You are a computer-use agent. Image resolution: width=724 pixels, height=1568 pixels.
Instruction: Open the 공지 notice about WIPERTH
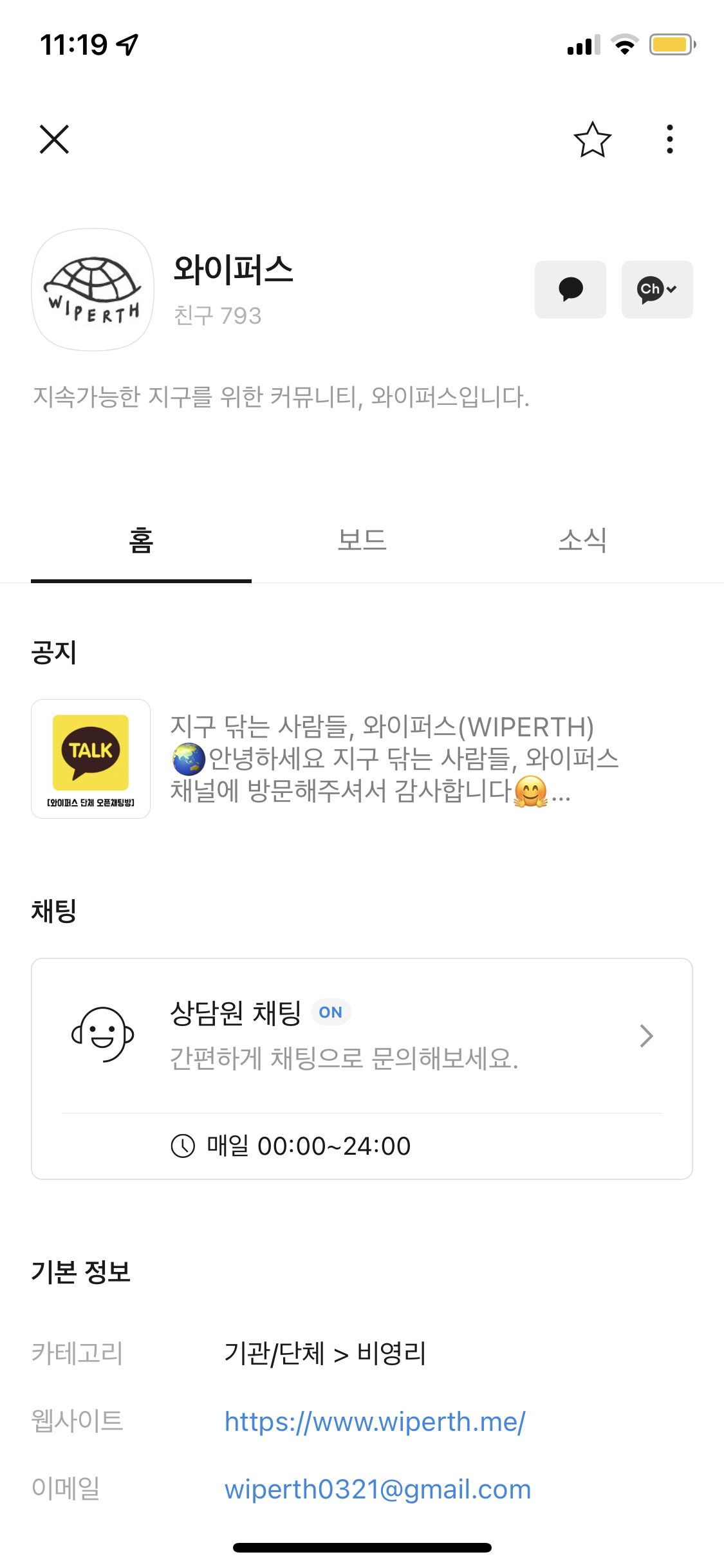[362, 759]
